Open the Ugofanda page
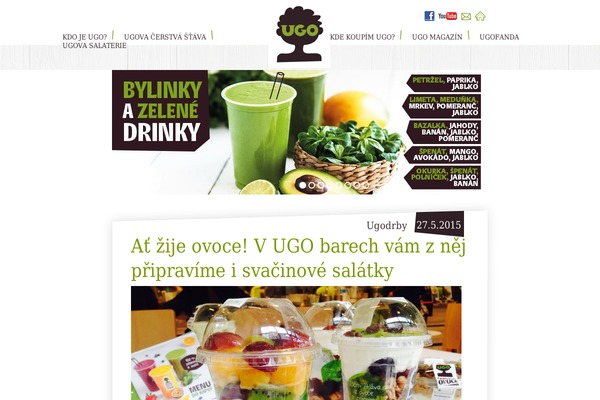 pyautogui.click(x=499, y=37)
